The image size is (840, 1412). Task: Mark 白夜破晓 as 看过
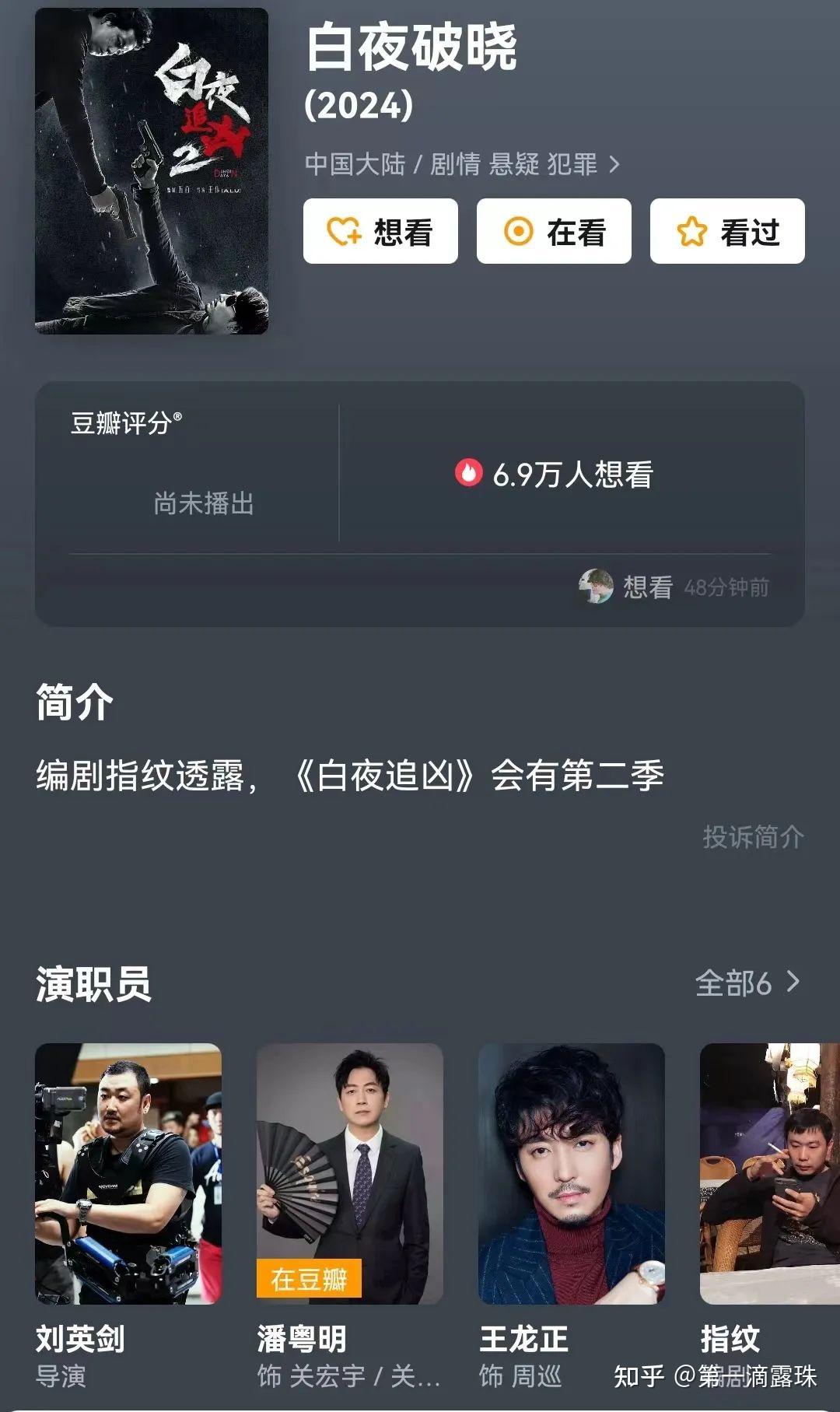(x=727, y=231)
